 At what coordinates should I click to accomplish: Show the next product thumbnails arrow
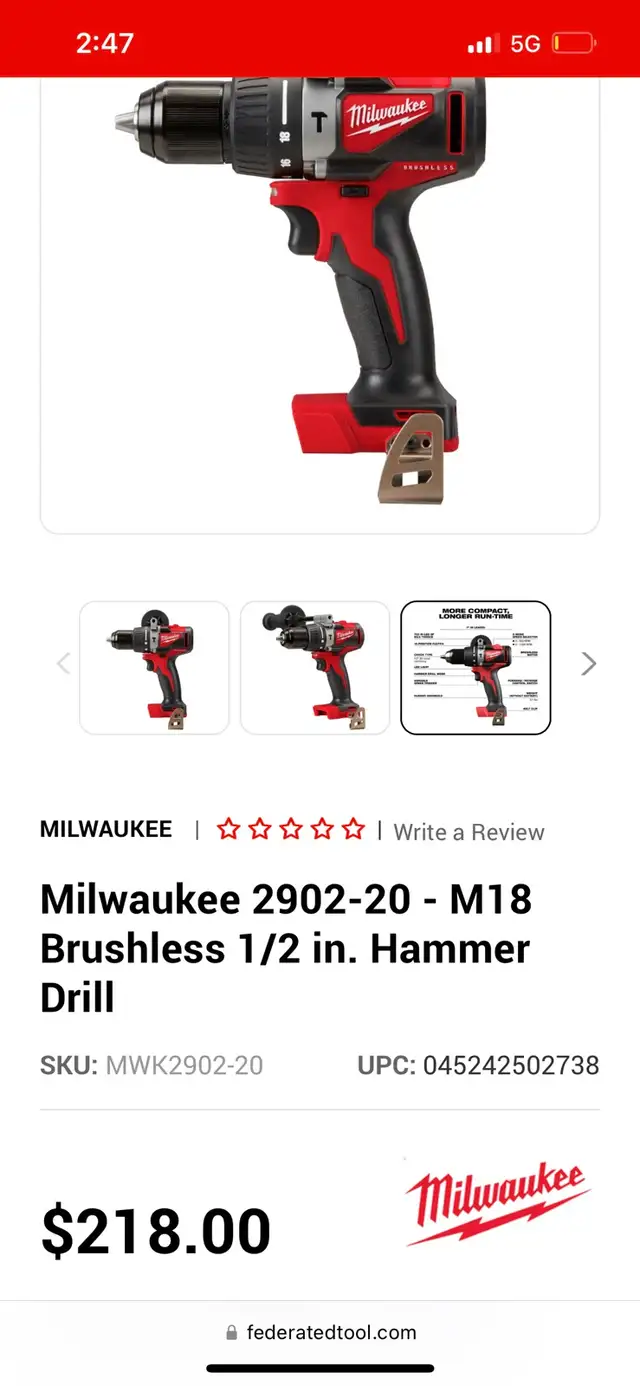(x=588, y=664)
